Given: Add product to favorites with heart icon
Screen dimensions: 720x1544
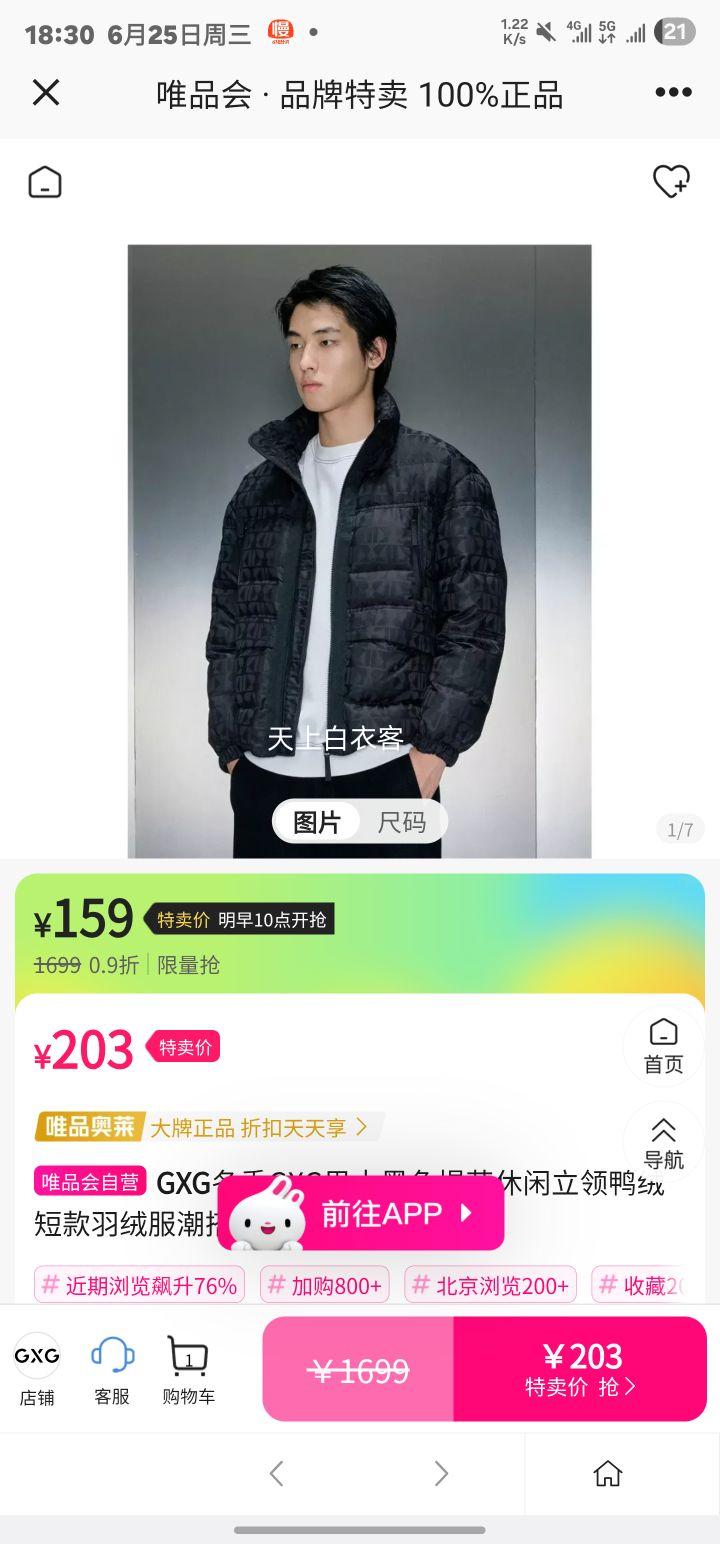Looking at the screenshot, I should pos(671,182).
